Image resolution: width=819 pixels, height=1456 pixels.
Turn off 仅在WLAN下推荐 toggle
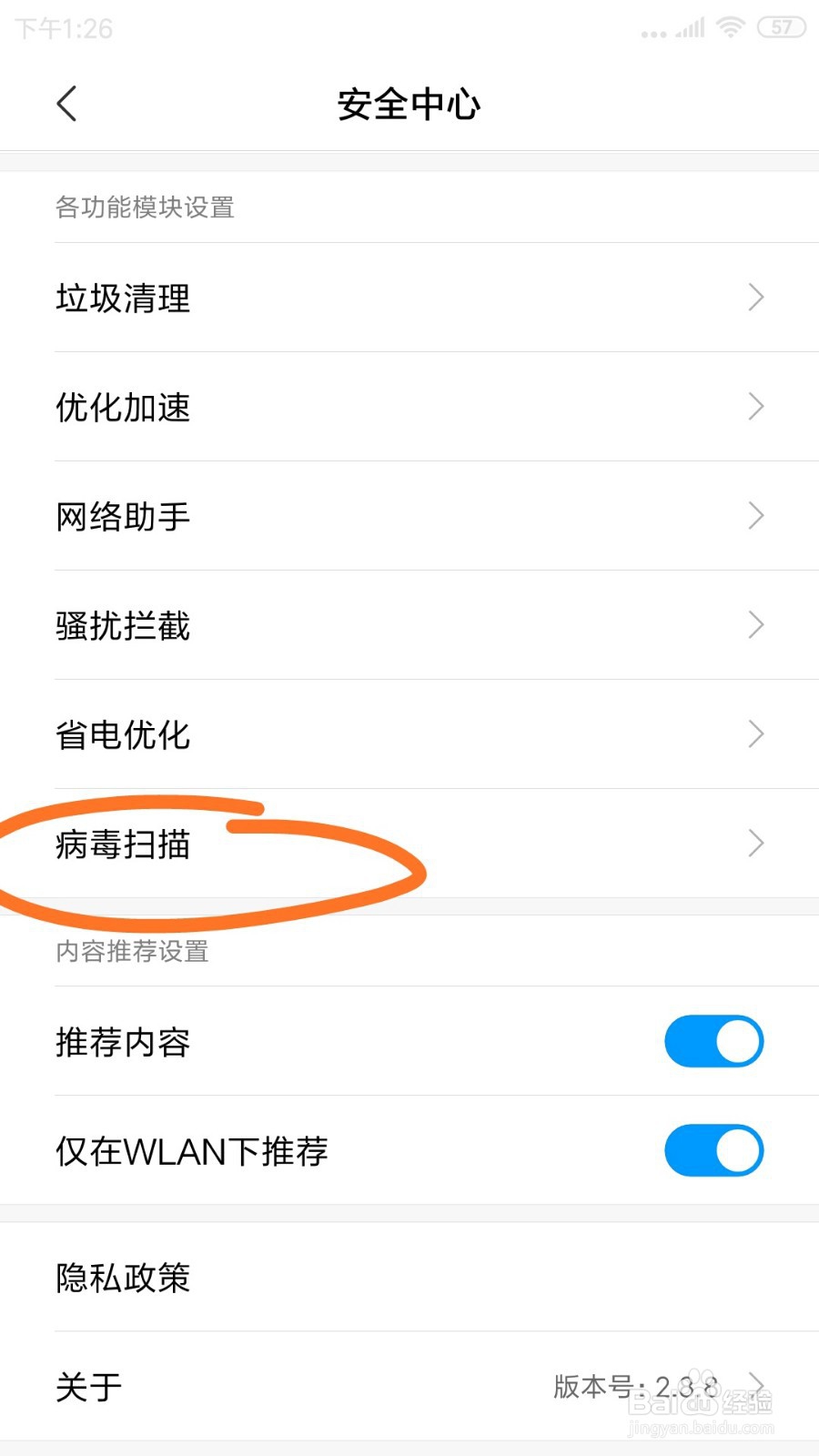click(x=713, y=1150)
